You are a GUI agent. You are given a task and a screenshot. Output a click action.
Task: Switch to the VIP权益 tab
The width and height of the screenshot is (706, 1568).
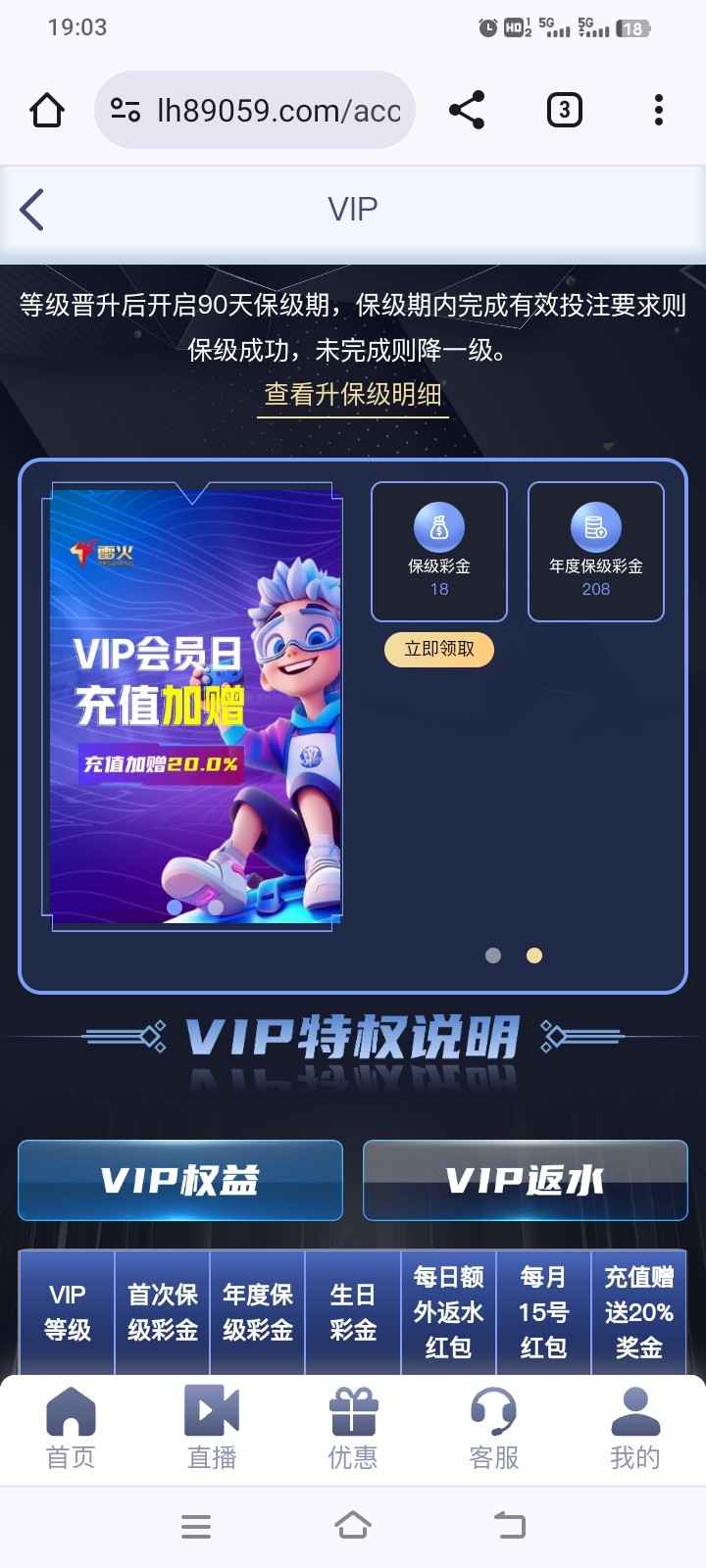click(x=180, y=1181)
